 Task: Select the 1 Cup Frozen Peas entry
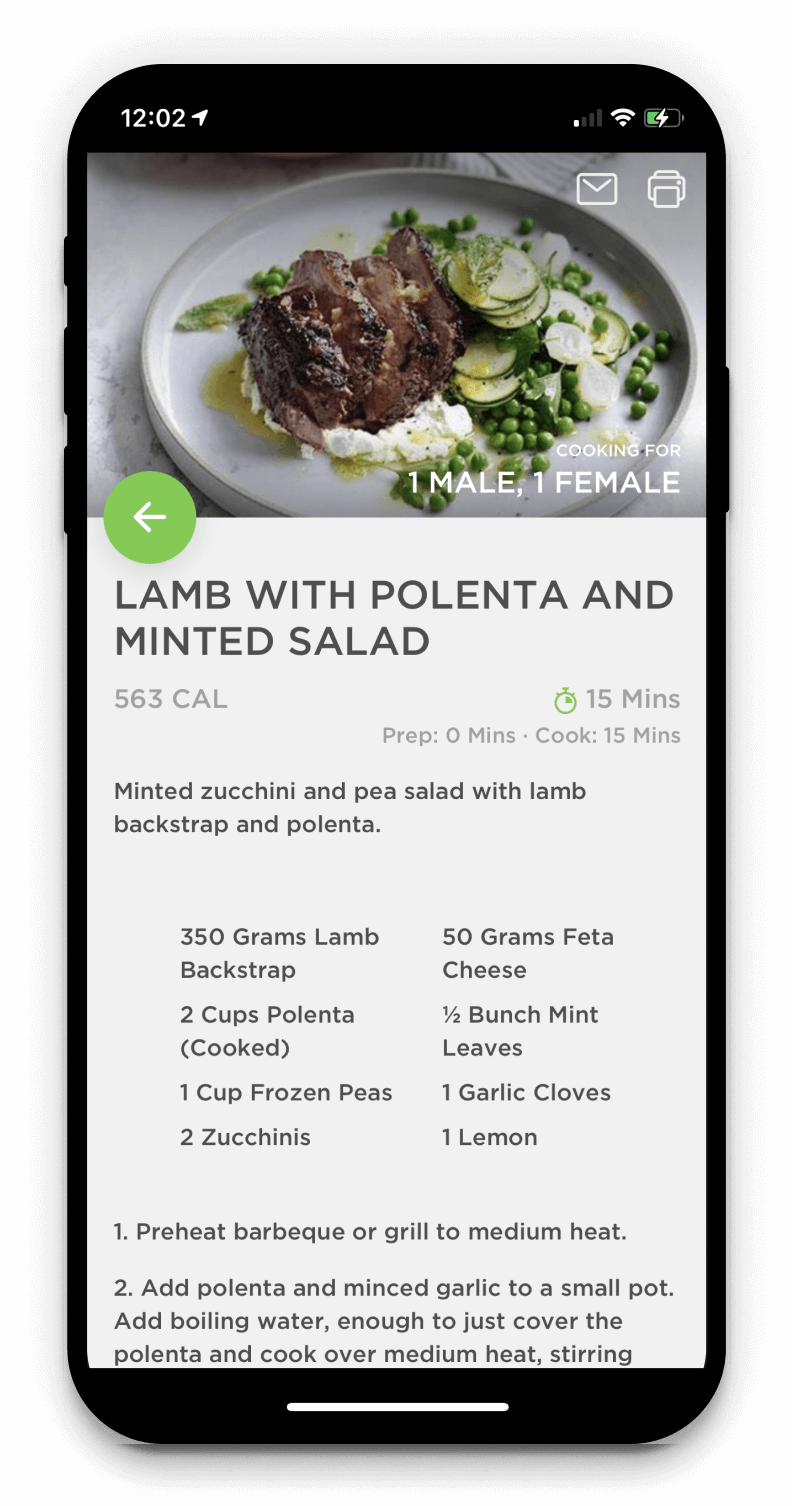point(287,1092)
